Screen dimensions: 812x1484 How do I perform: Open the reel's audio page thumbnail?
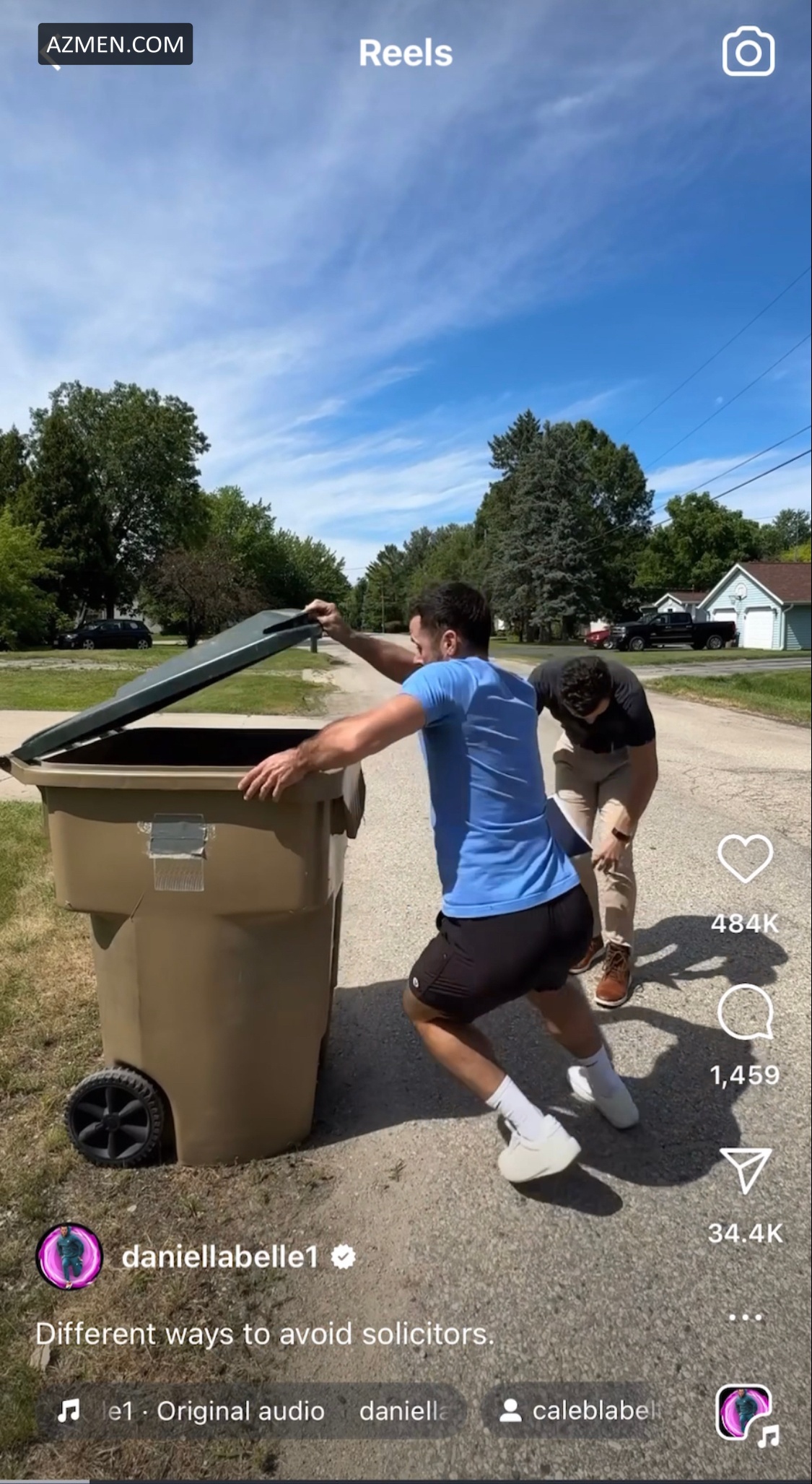tap(744, 1412)
